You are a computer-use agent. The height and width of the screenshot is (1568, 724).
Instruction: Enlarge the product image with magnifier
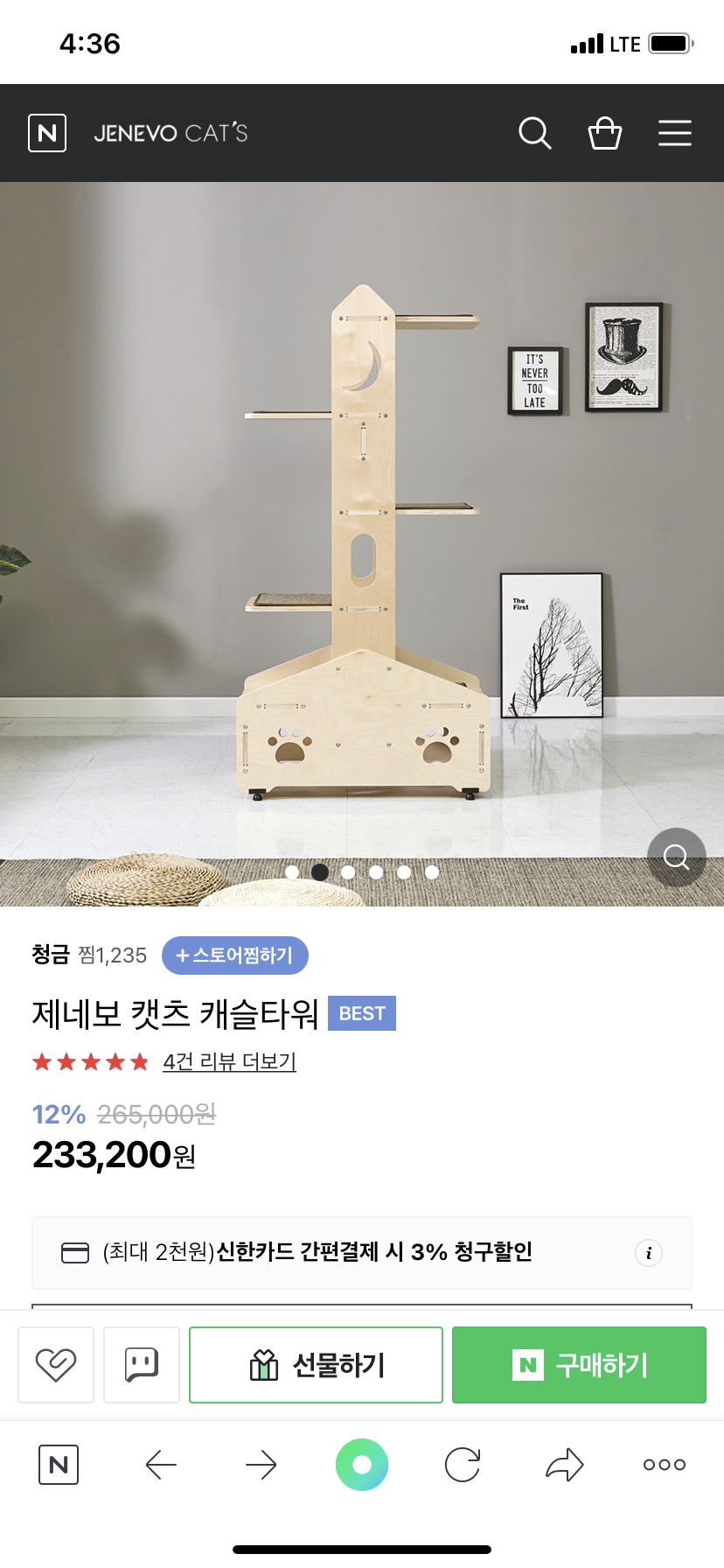[676, 857]
